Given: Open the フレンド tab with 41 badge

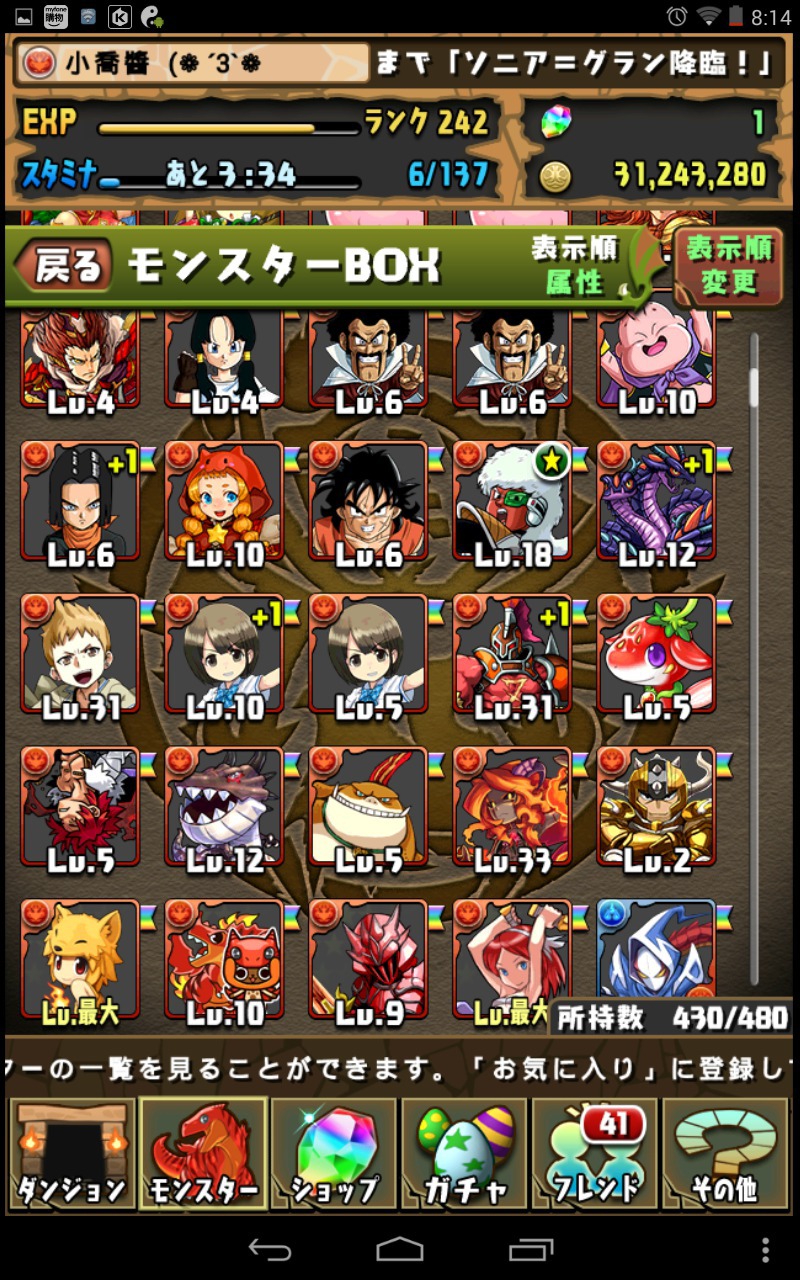Looking at the screenshot, I should (596, 1154).
